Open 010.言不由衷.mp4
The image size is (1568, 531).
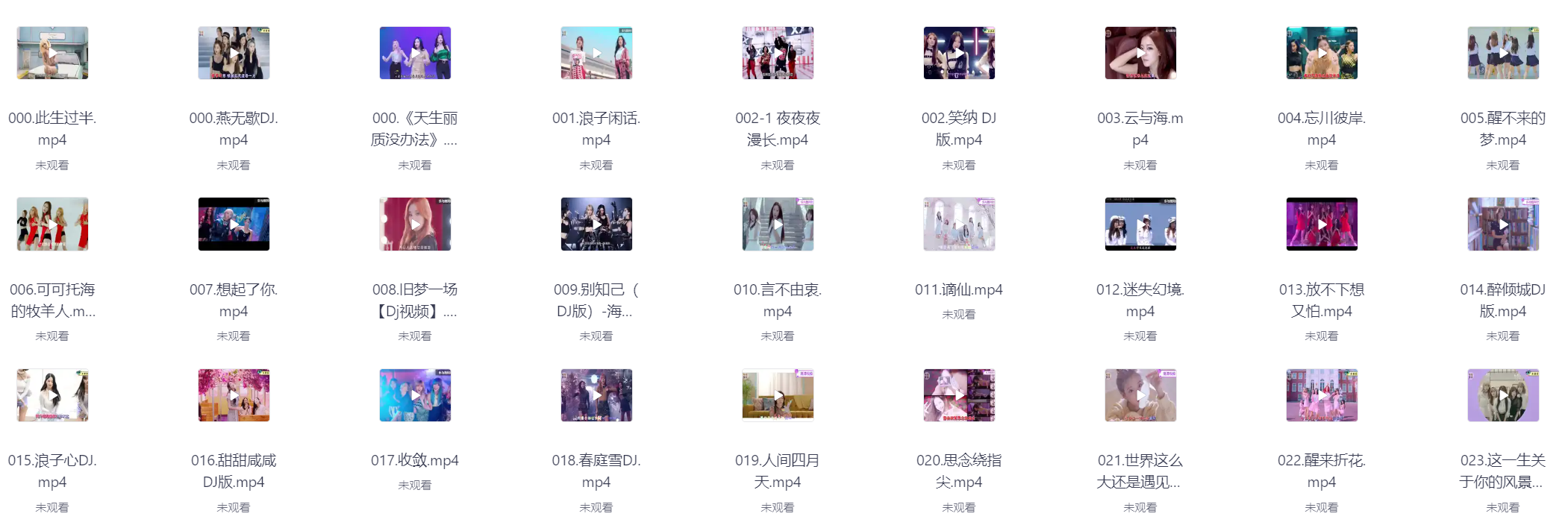(778, 224)
